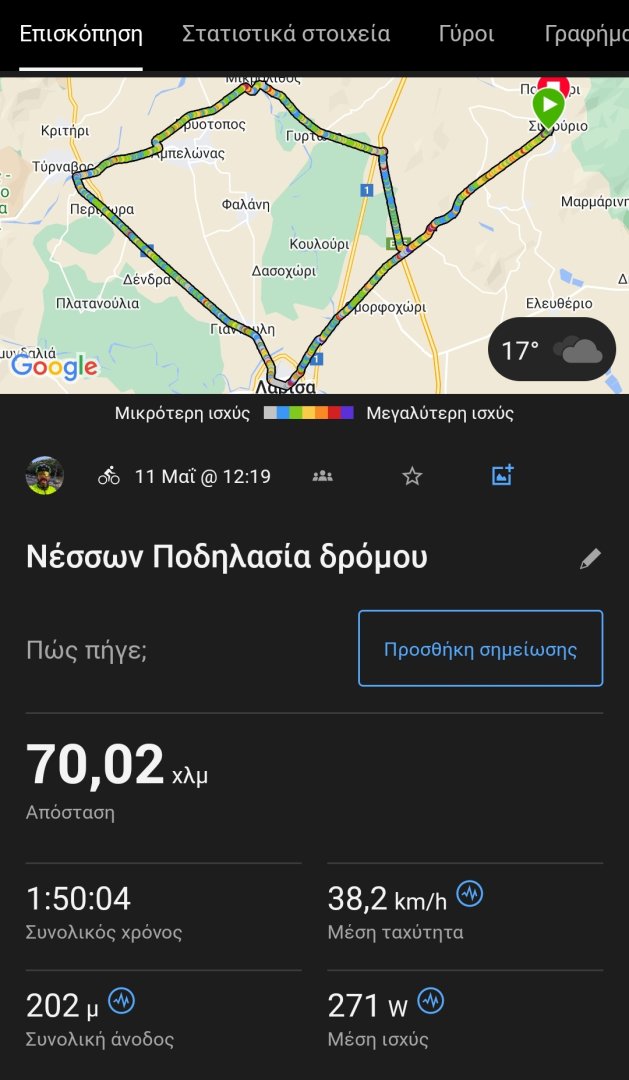The height and width of the screenshot is (1080, 629).
Task: Open the Γύροι tab
Action: pyautogui.click(x=466, y=34)
